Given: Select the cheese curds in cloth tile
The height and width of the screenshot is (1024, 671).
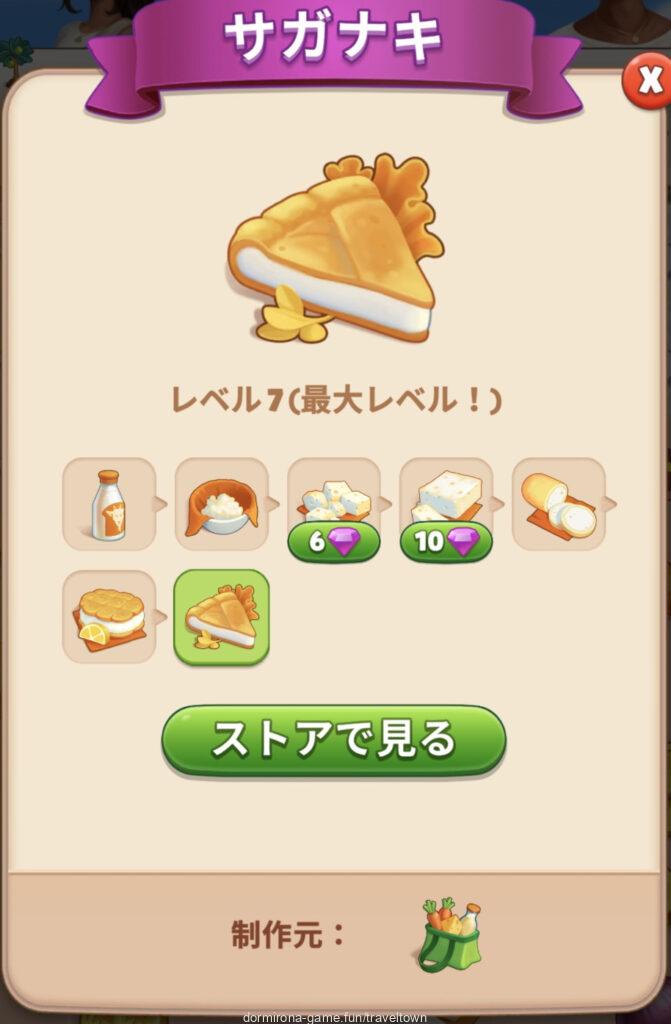Looking at the screenshot, I should [221, 504].
